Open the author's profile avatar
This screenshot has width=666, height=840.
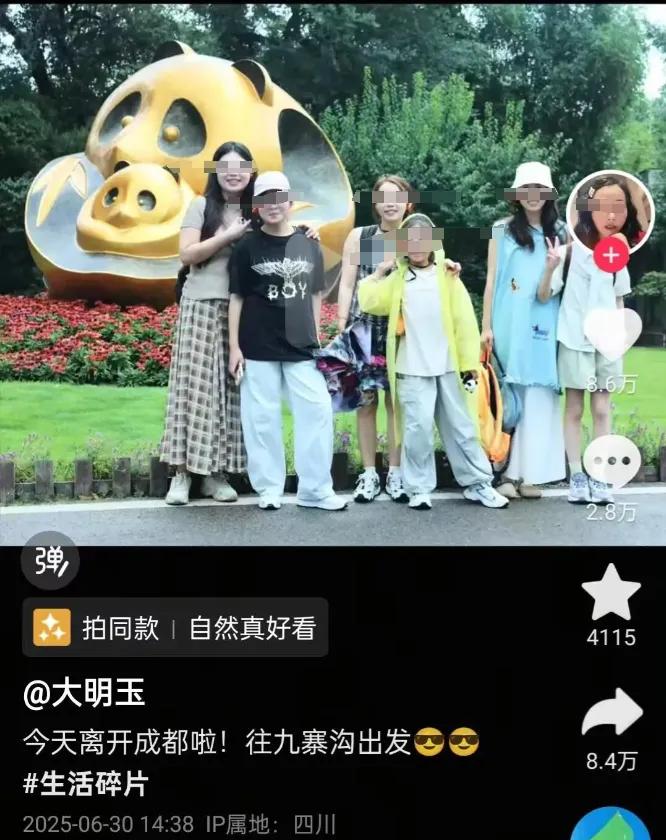(x=609, y=211)
